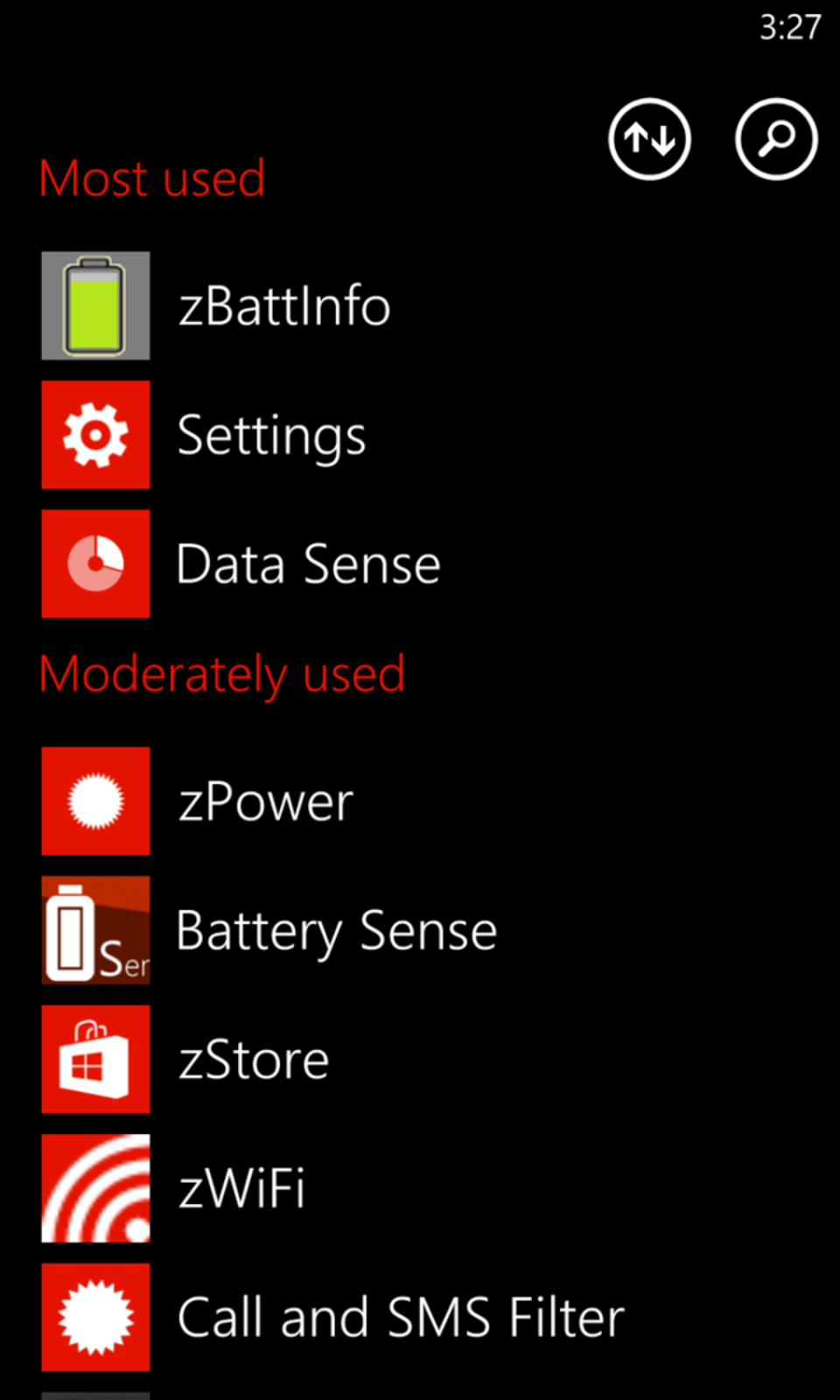Select the Settings list entry

(271, 434)
